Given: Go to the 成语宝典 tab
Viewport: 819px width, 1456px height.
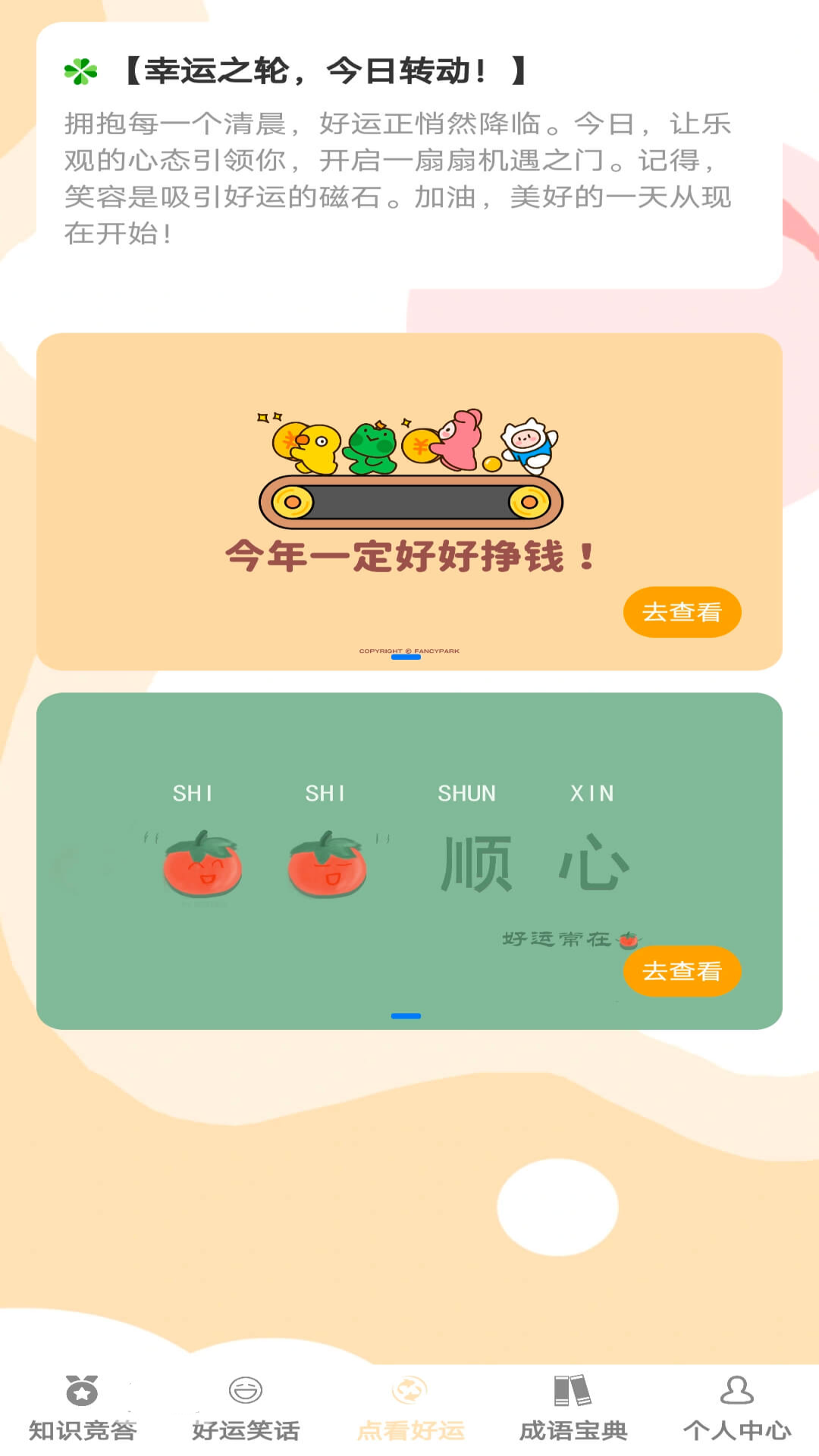Looking at the screenshot, I should [x=573, y=1408].
